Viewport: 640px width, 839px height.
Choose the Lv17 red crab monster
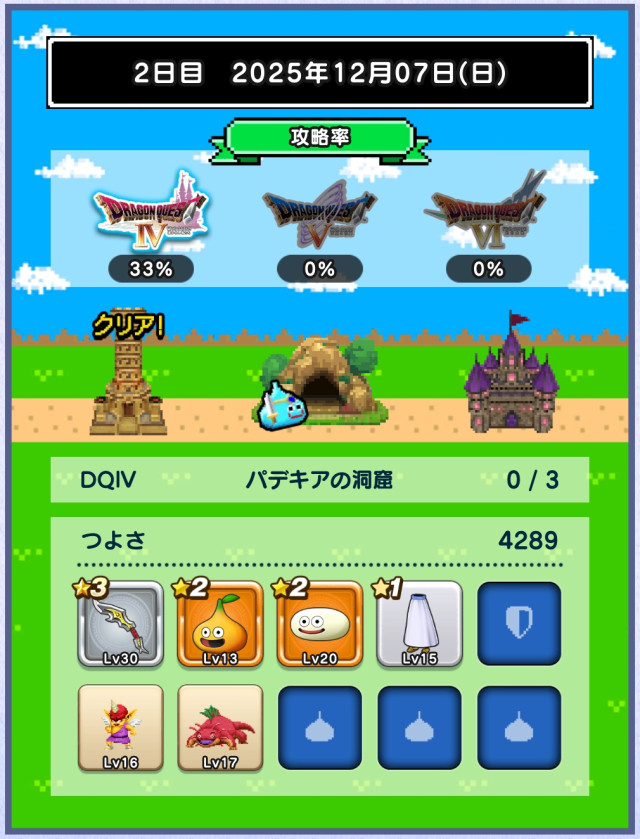[x=220, y=728]
